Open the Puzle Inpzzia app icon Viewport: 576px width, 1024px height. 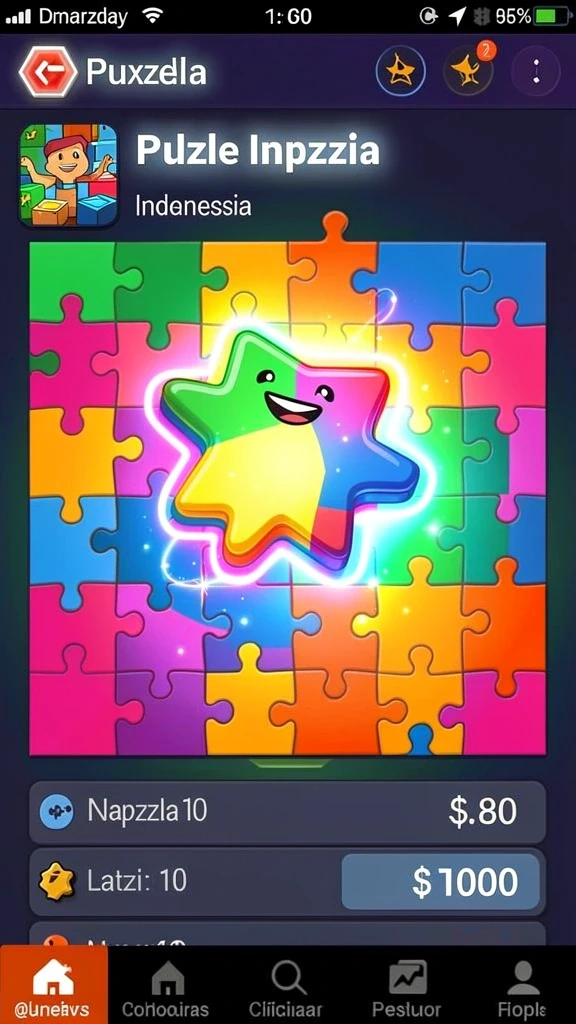[69, 175]
